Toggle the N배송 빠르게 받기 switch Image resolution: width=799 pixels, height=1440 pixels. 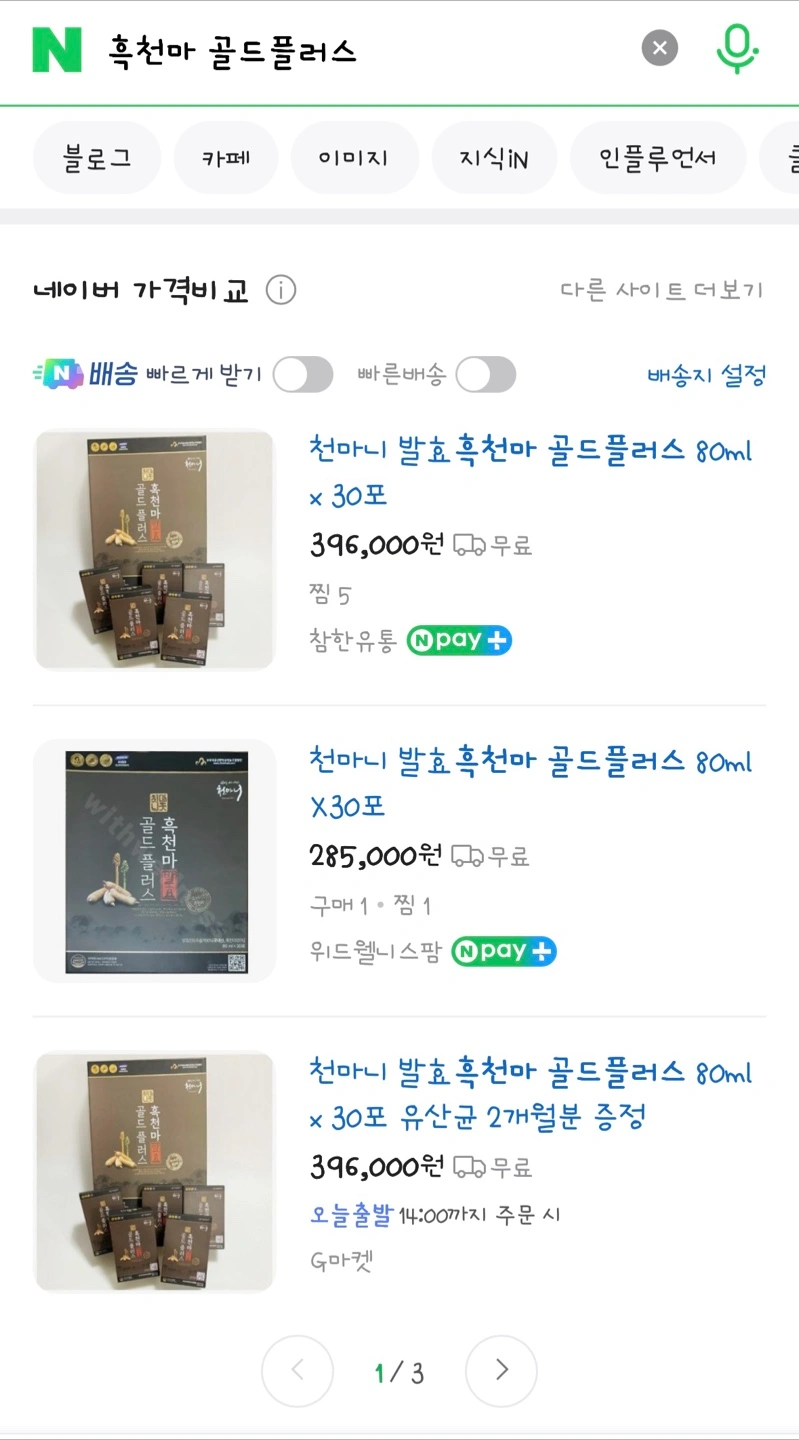tap(303, 375)
